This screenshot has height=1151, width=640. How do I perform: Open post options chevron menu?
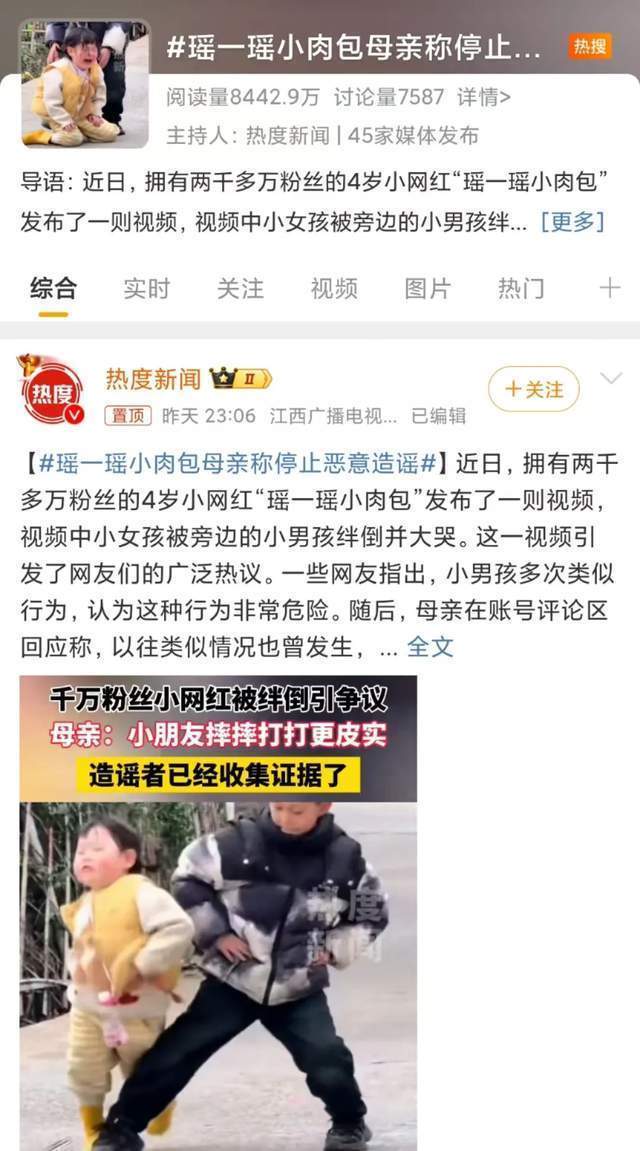(x=610, y=379)
